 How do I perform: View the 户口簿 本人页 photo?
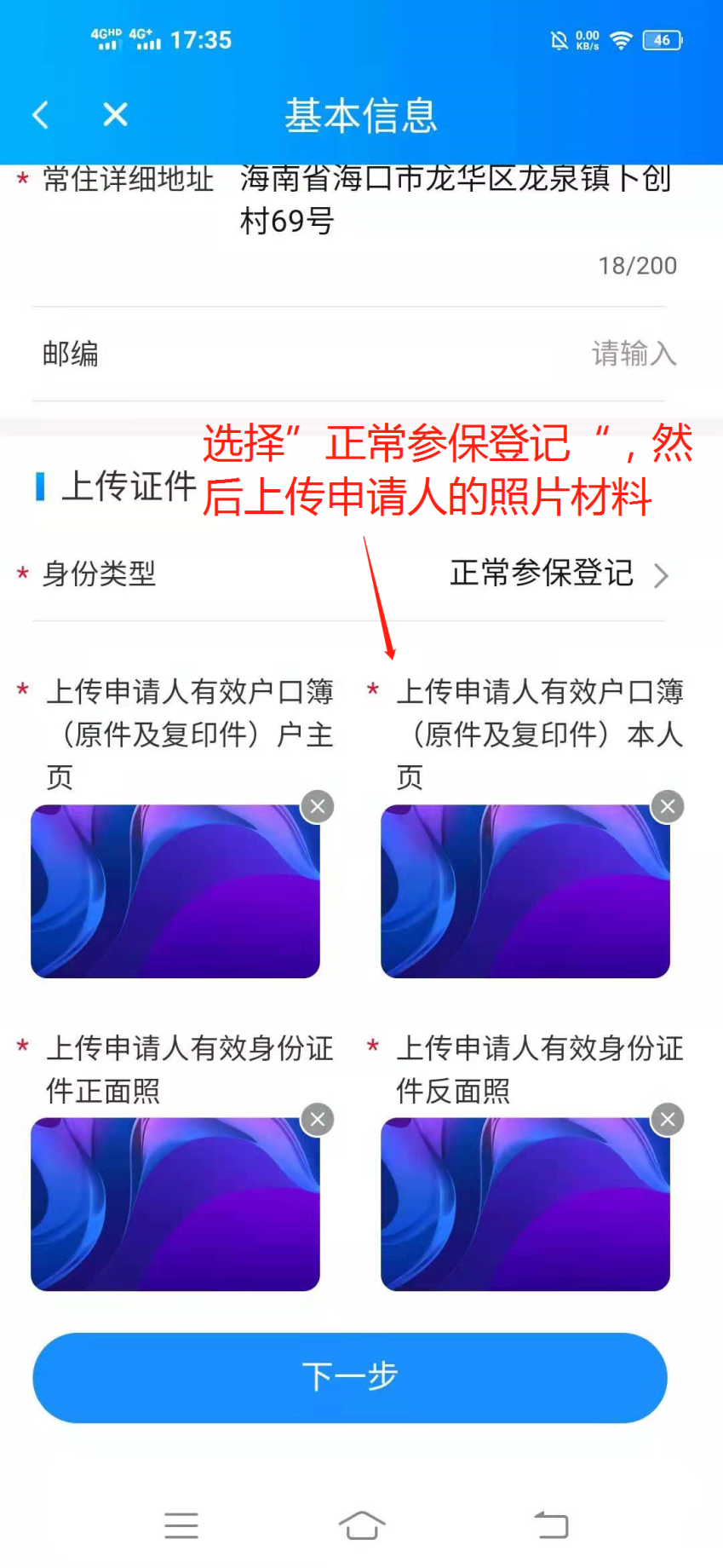click(x=525, y=891)
